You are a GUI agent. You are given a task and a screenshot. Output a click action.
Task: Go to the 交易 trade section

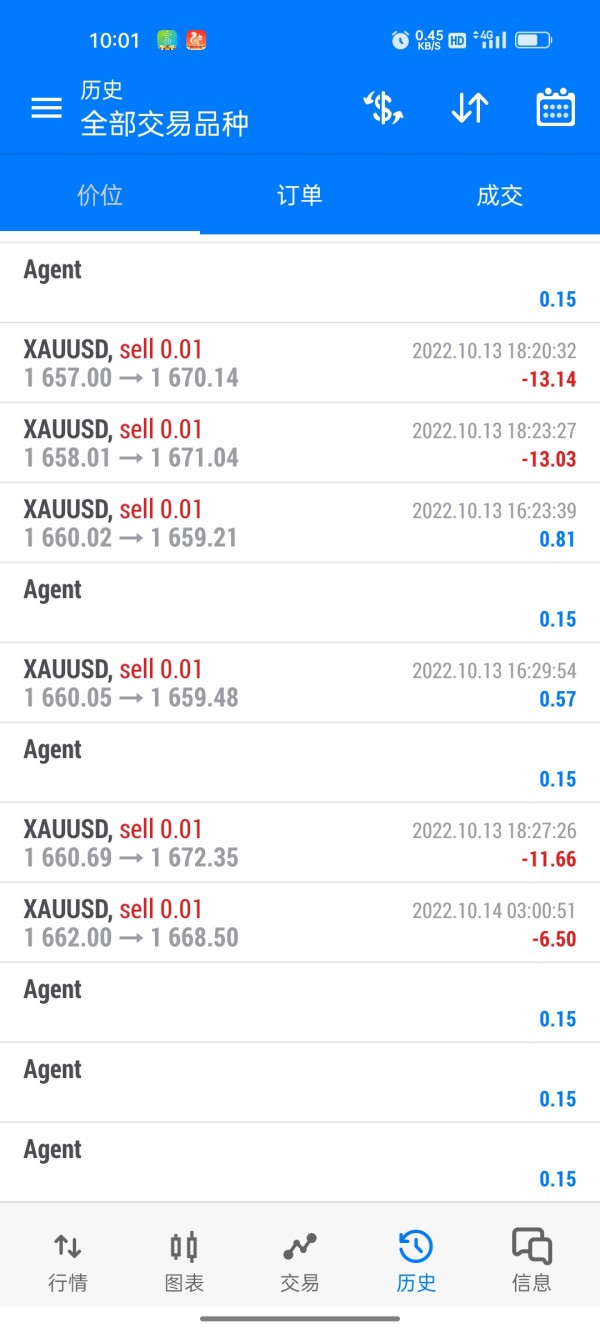point(300,1262)
